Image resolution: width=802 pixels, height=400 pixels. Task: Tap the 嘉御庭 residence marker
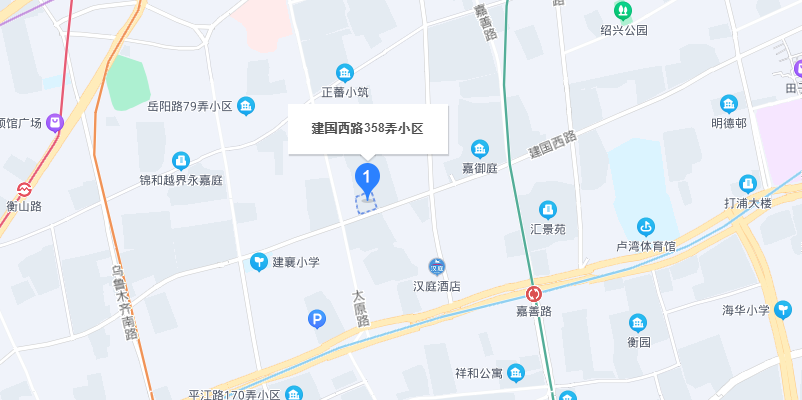480,149
